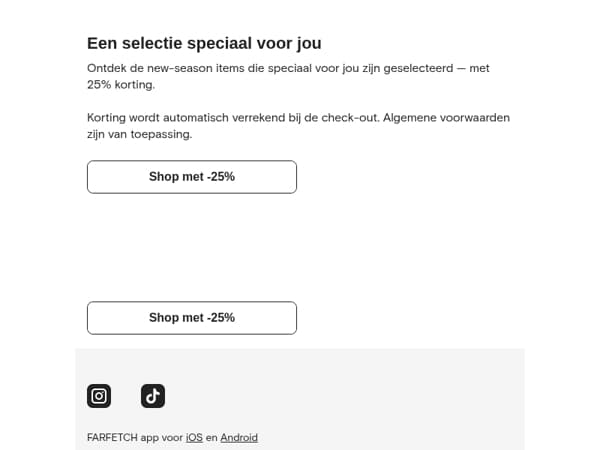Open FARFETCH TikTok page
This screenshot has width=600, height=450.
153,396
